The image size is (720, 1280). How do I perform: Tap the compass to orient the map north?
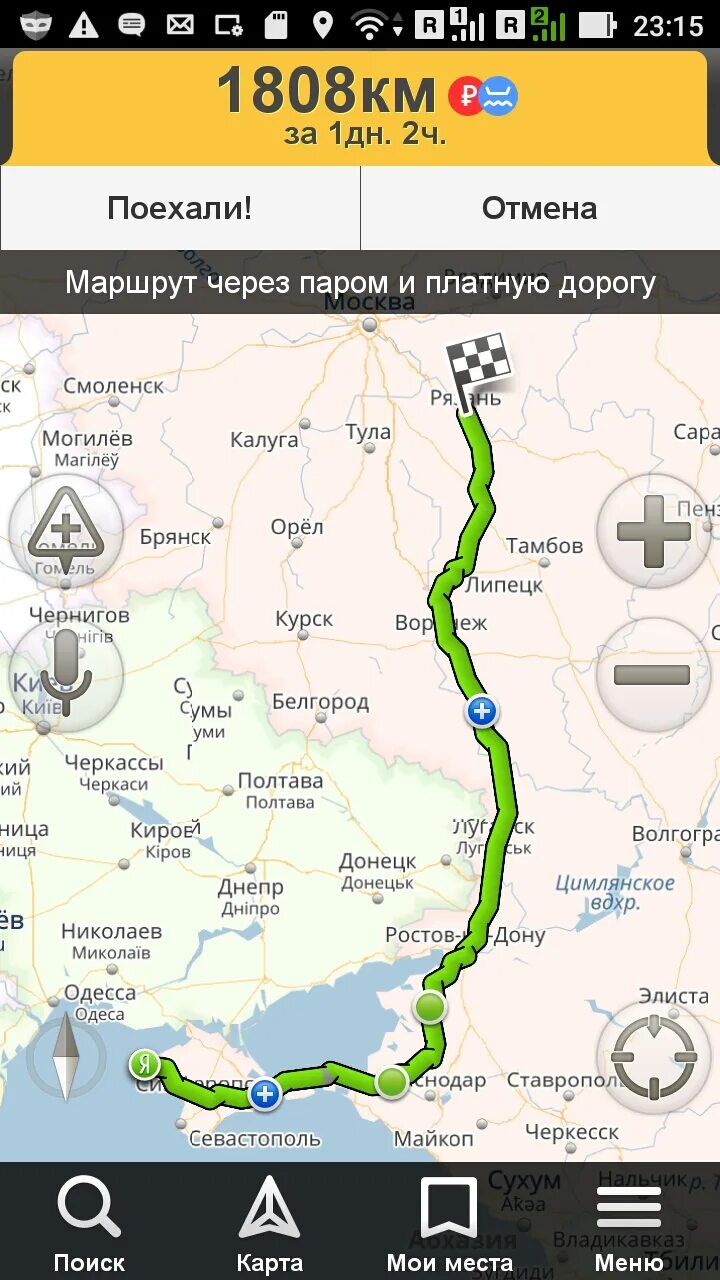66,1056
